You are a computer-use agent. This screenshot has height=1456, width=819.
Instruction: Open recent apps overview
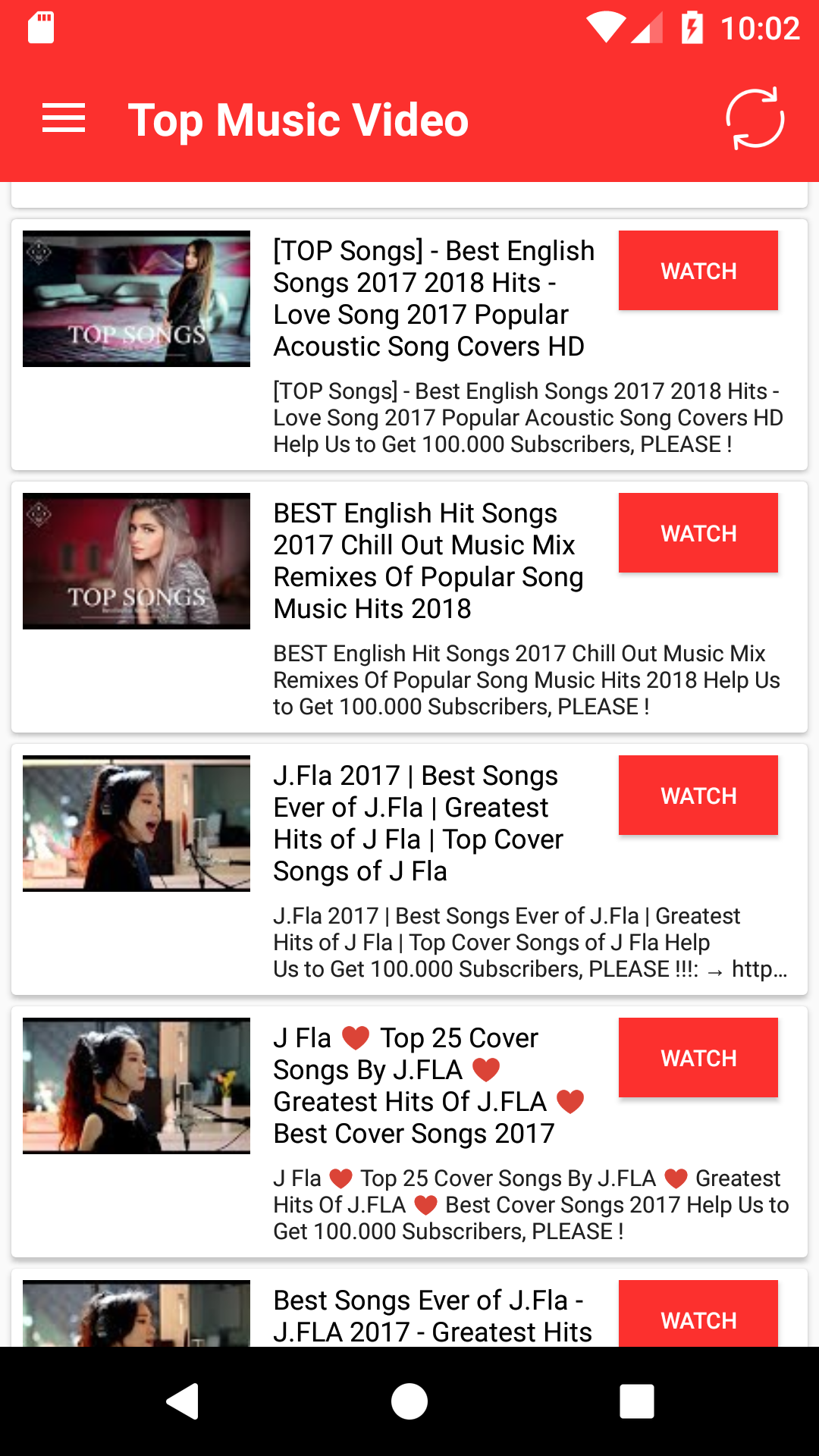point(637,1401)
